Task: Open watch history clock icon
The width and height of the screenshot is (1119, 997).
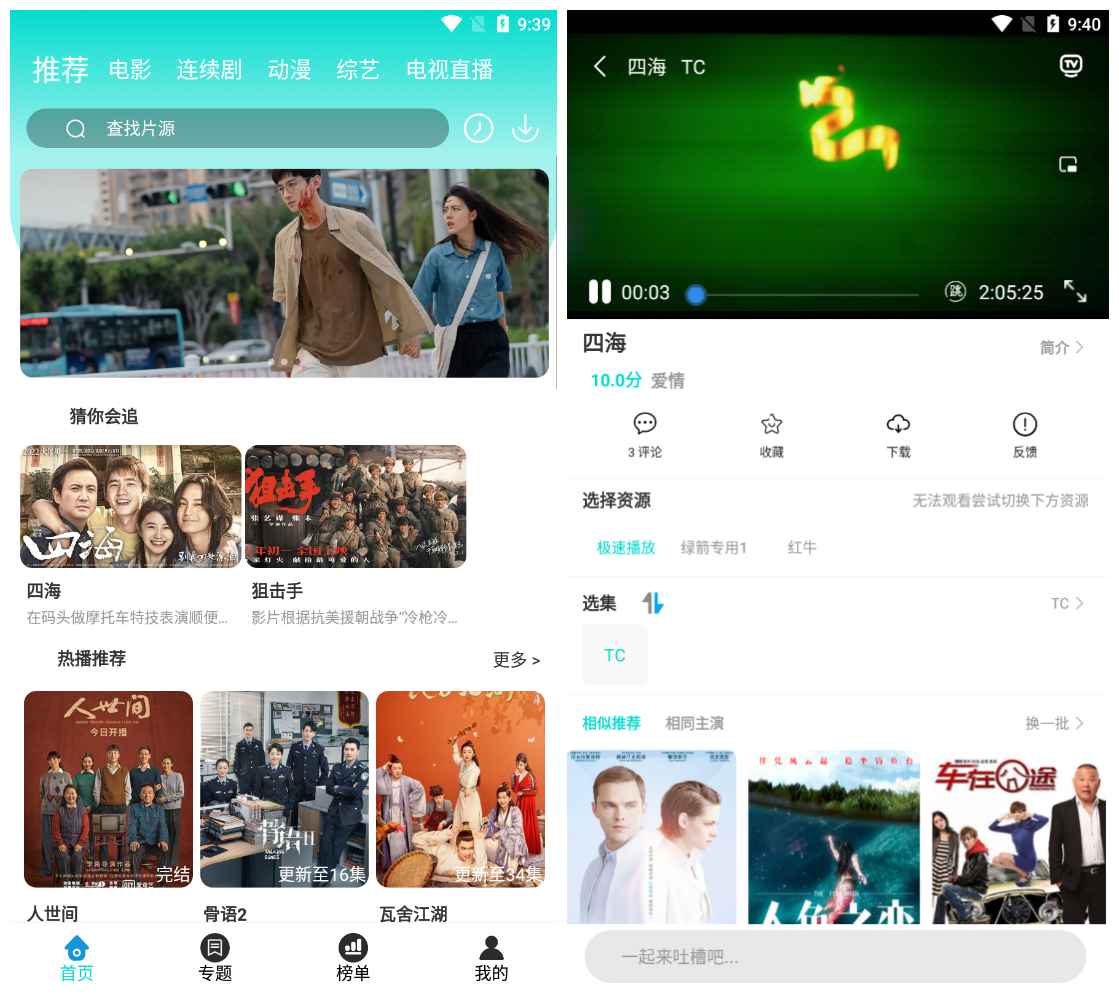Action: (x=478, y=129)
